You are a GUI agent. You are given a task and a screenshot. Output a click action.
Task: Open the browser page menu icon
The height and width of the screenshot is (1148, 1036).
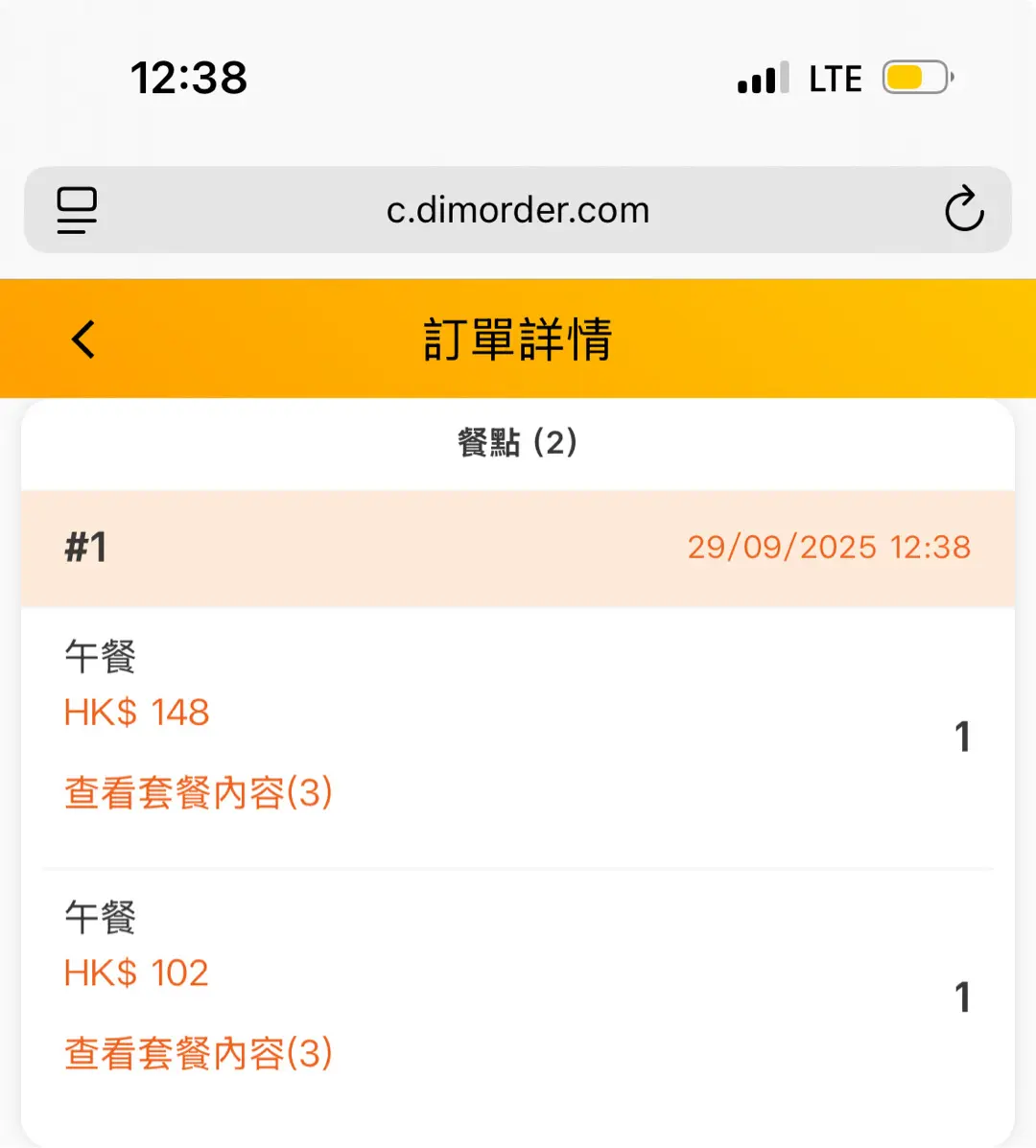click(77, 210)
